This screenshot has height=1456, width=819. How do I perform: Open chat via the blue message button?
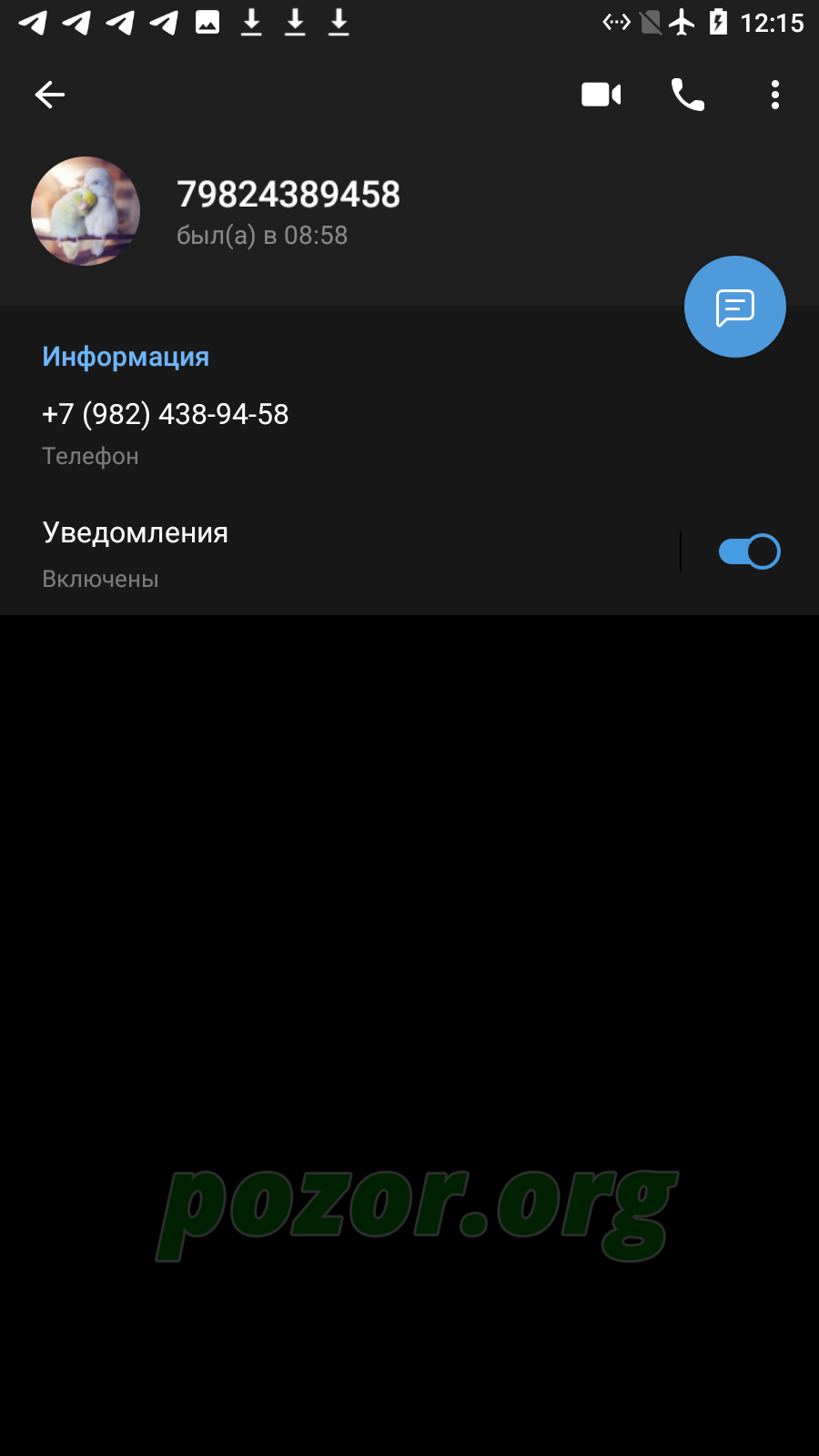(735, 307)
